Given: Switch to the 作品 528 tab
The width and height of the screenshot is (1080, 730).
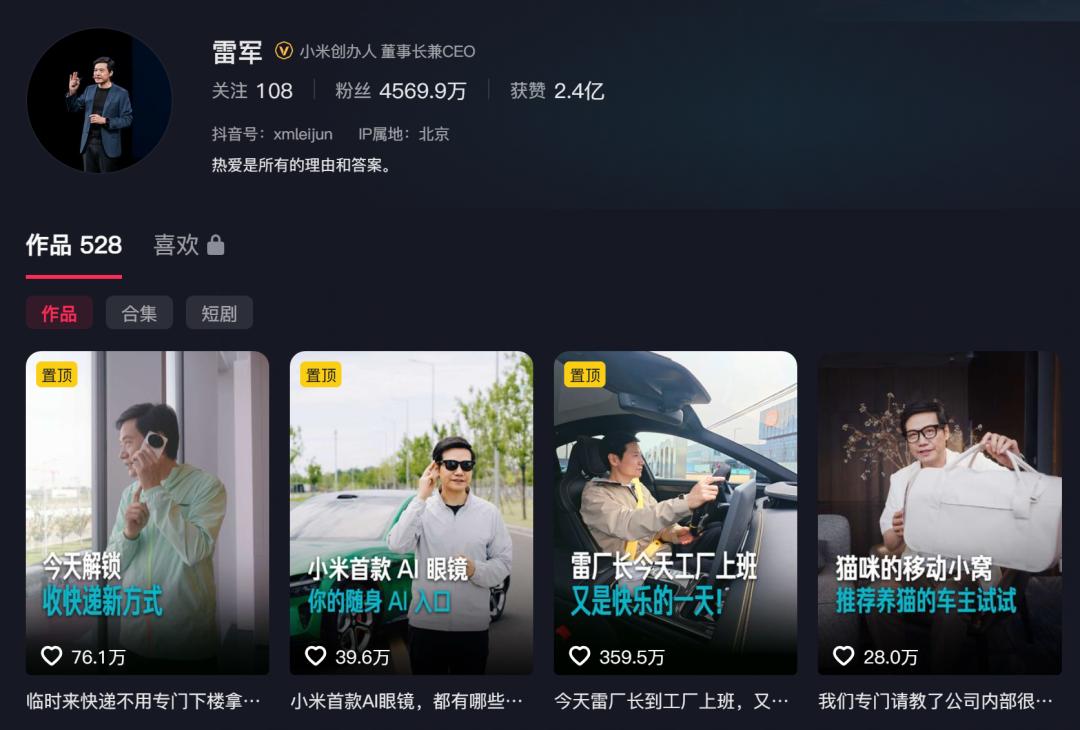Looking at the screenshot, I should [x=74, y=245].
